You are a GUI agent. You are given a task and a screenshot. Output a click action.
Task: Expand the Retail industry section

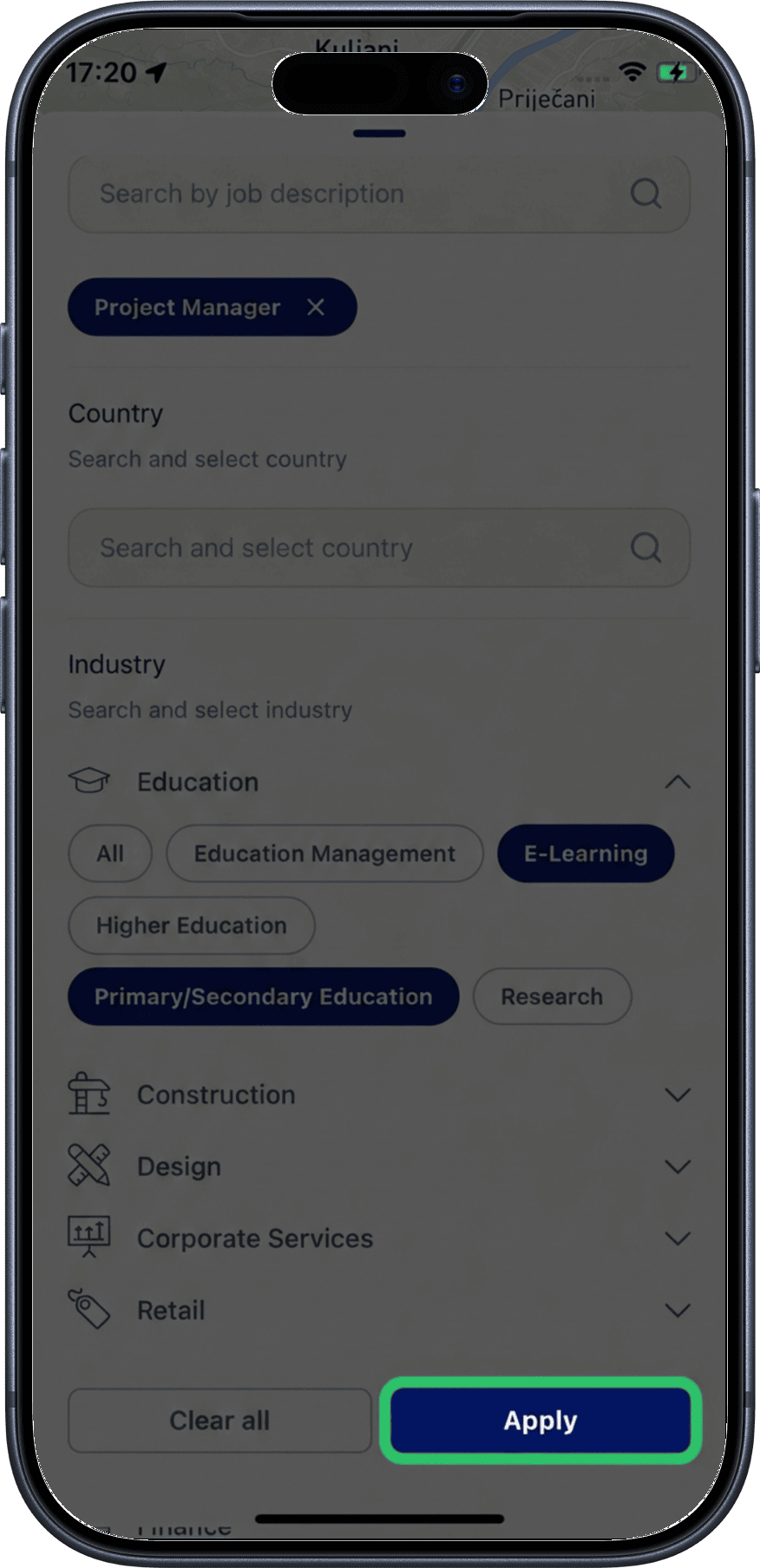click(x=678, y=1310)
